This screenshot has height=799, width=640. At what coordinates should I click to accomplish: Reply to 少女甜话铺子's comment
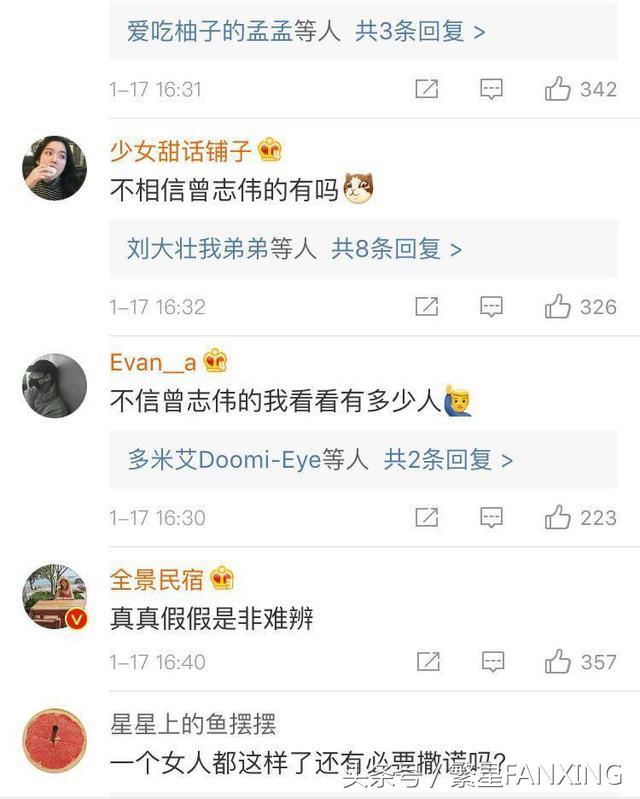point(491,307)
